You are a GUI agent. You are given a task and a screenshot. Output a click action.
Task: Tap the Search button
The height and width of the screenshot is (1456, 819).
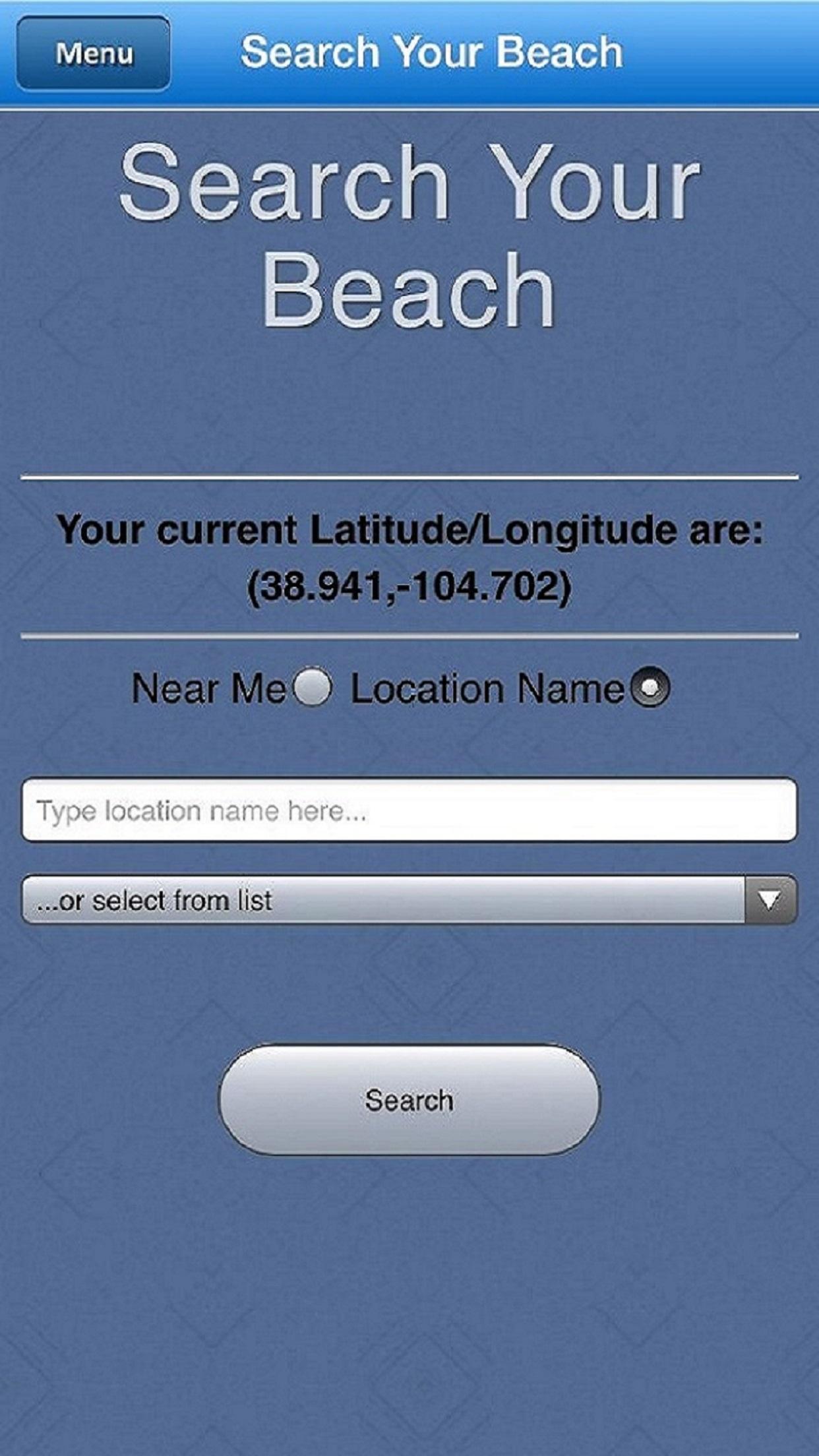409,1100
